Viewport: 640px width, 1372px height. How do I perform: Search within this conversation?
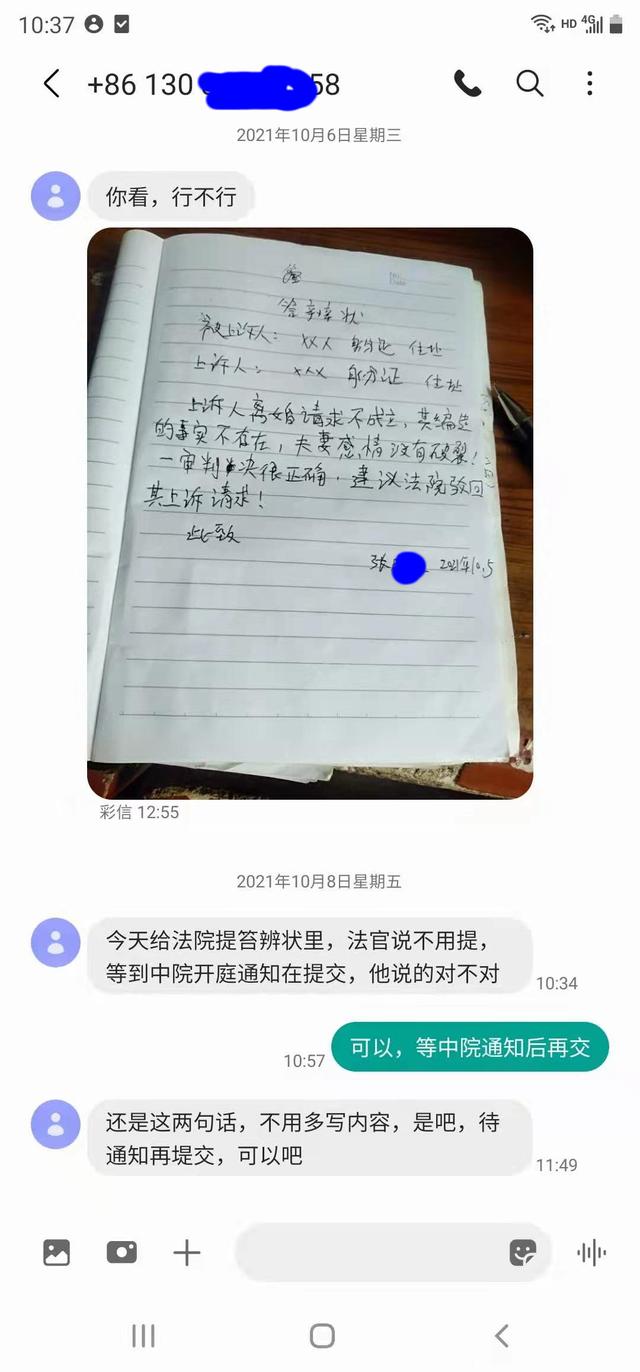[530, 84]
